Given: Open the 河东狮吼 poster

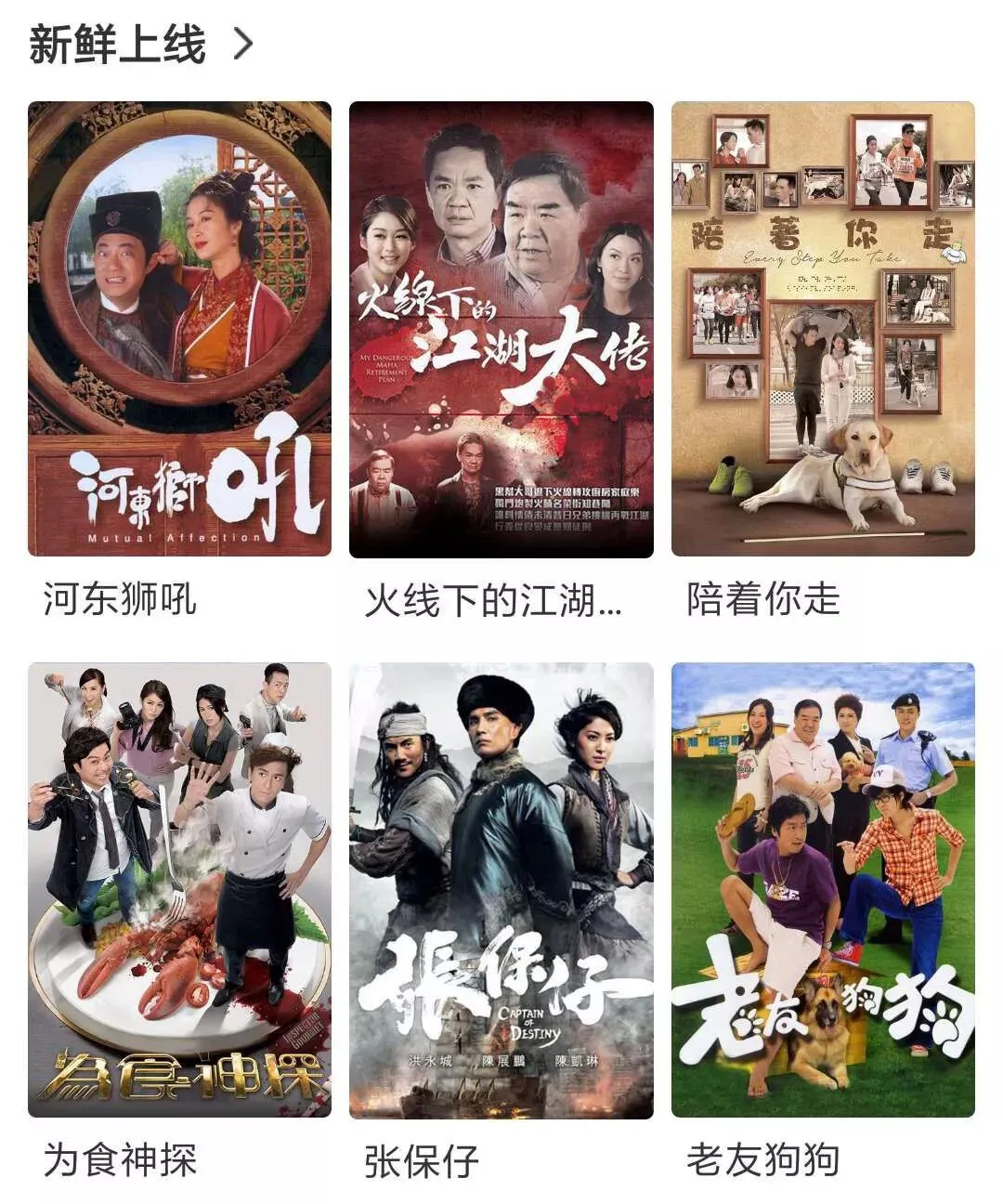Looking at the screenshot, I should (179, 329).
